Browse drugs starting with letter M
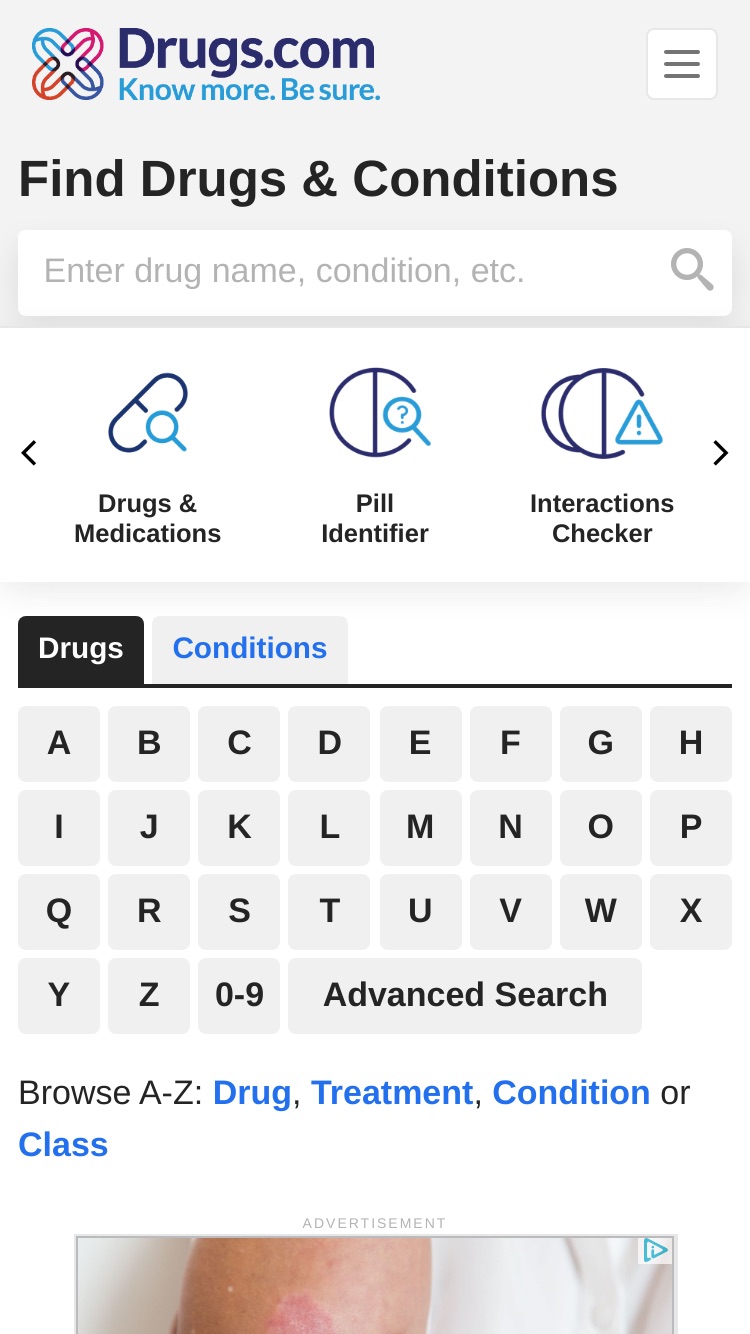 (420, 827)
